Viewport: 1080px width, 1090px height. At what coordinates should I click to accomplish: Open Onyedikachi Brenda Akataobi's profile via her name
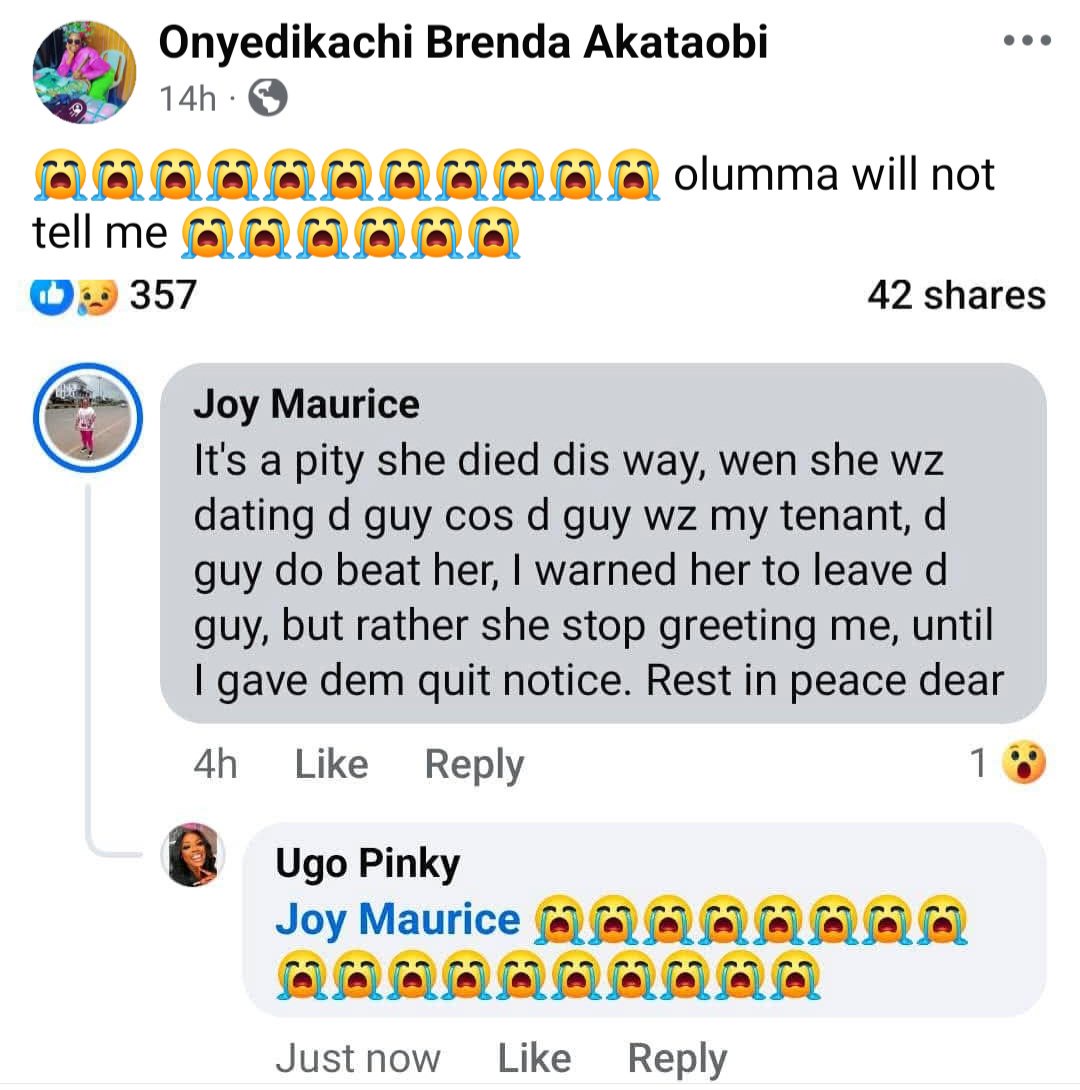pyautogui.click(x=461, y=41)
